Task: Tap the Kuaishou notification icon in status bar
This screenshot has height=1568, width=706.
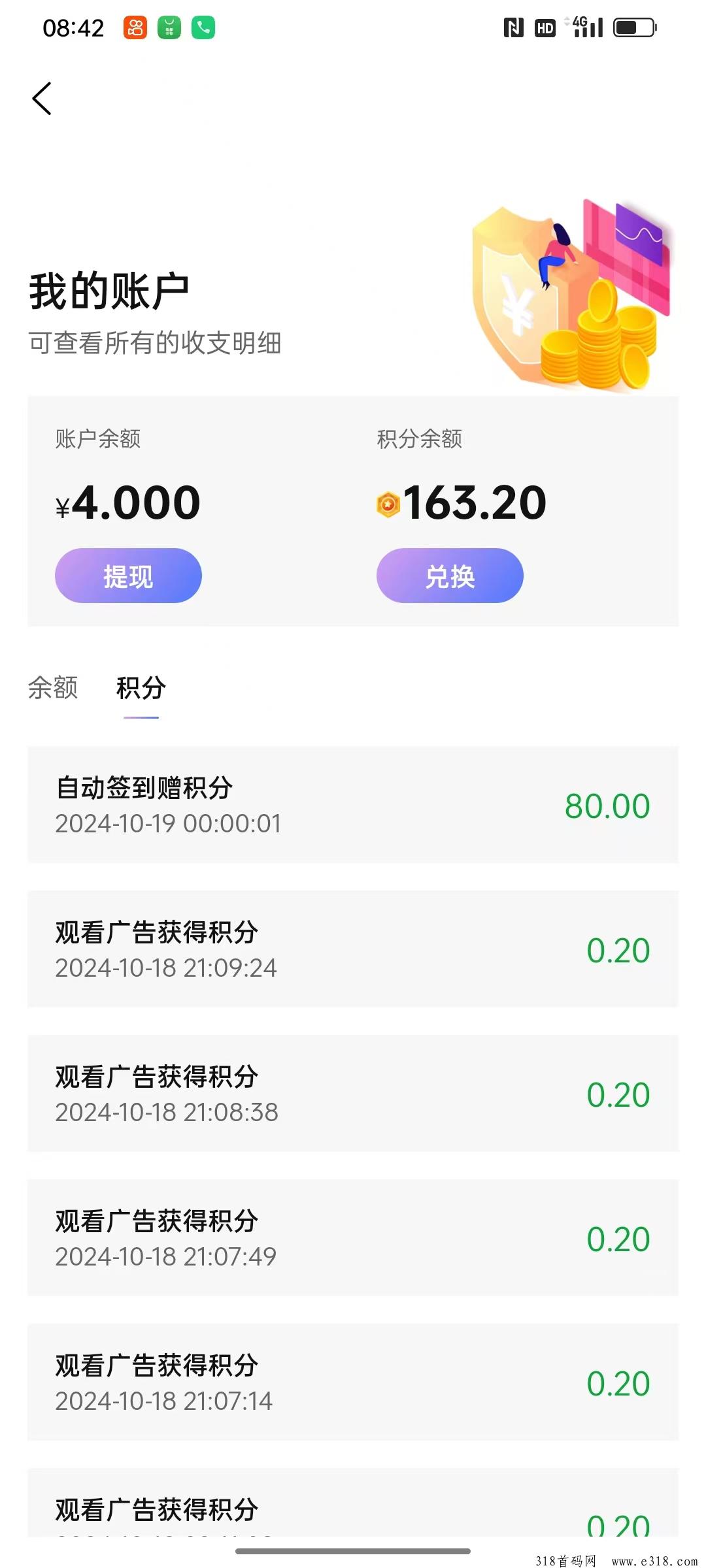Action: [x=135, y=28]
